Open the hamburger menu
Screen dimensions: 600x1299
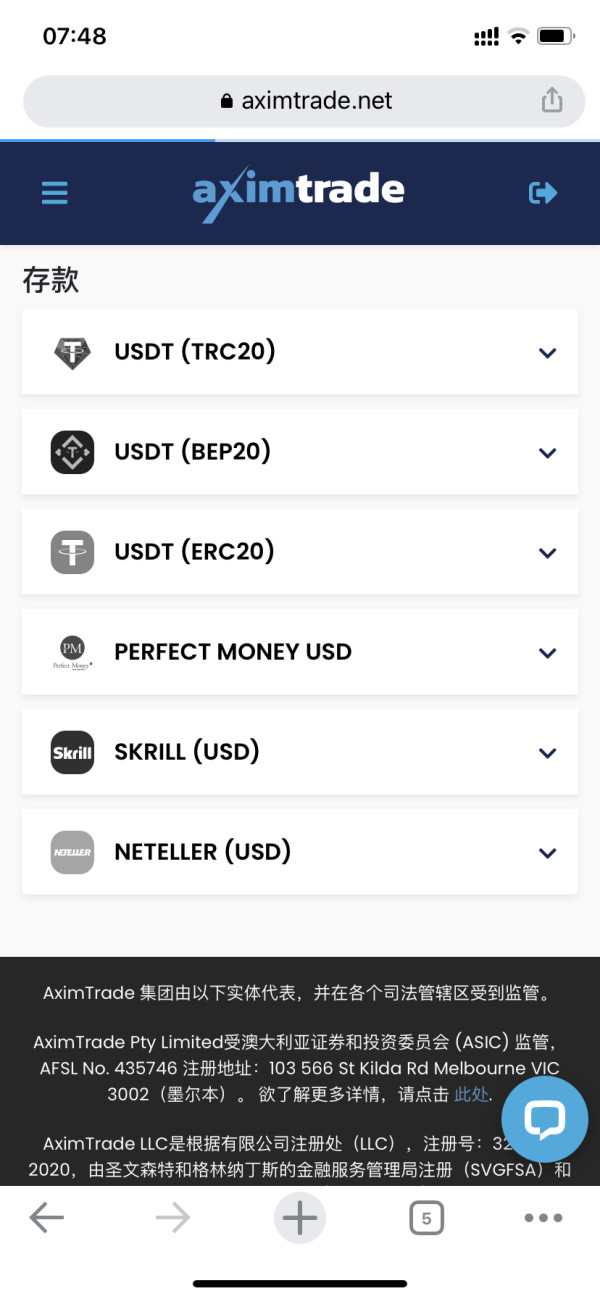[x=55, y=192]
